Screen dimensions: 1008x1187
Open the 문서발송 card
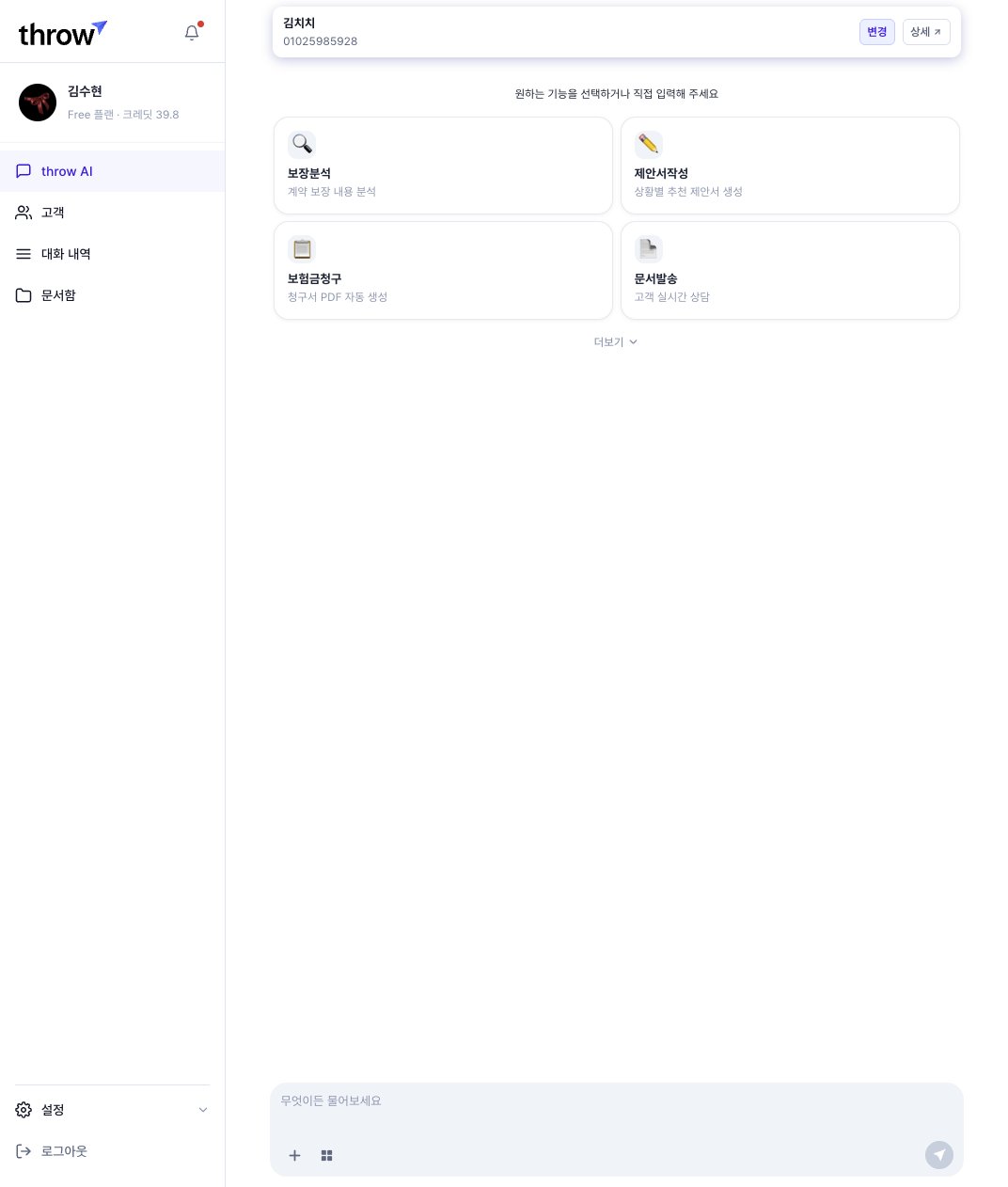click(x=790, y=271)
